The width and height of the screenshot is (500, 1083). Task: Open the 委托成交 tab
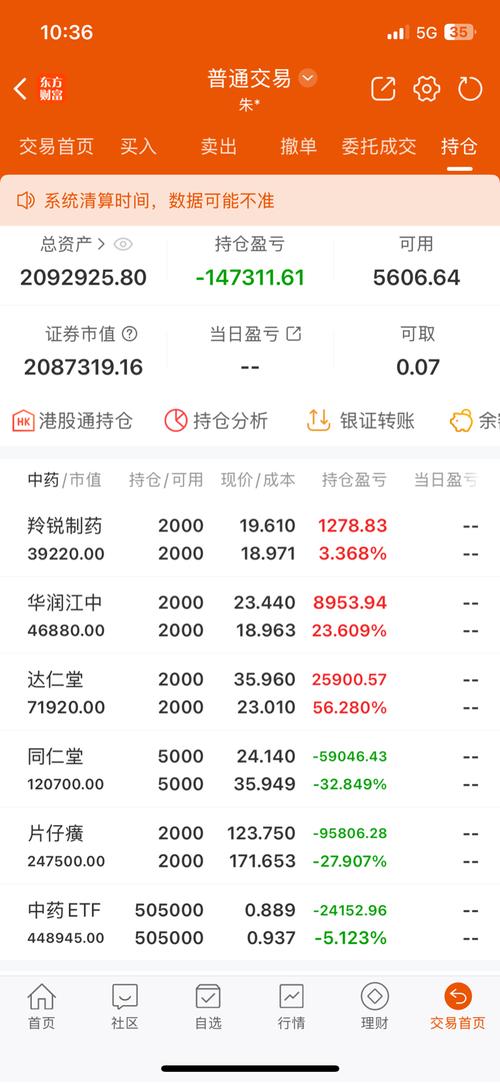[378, 146]
